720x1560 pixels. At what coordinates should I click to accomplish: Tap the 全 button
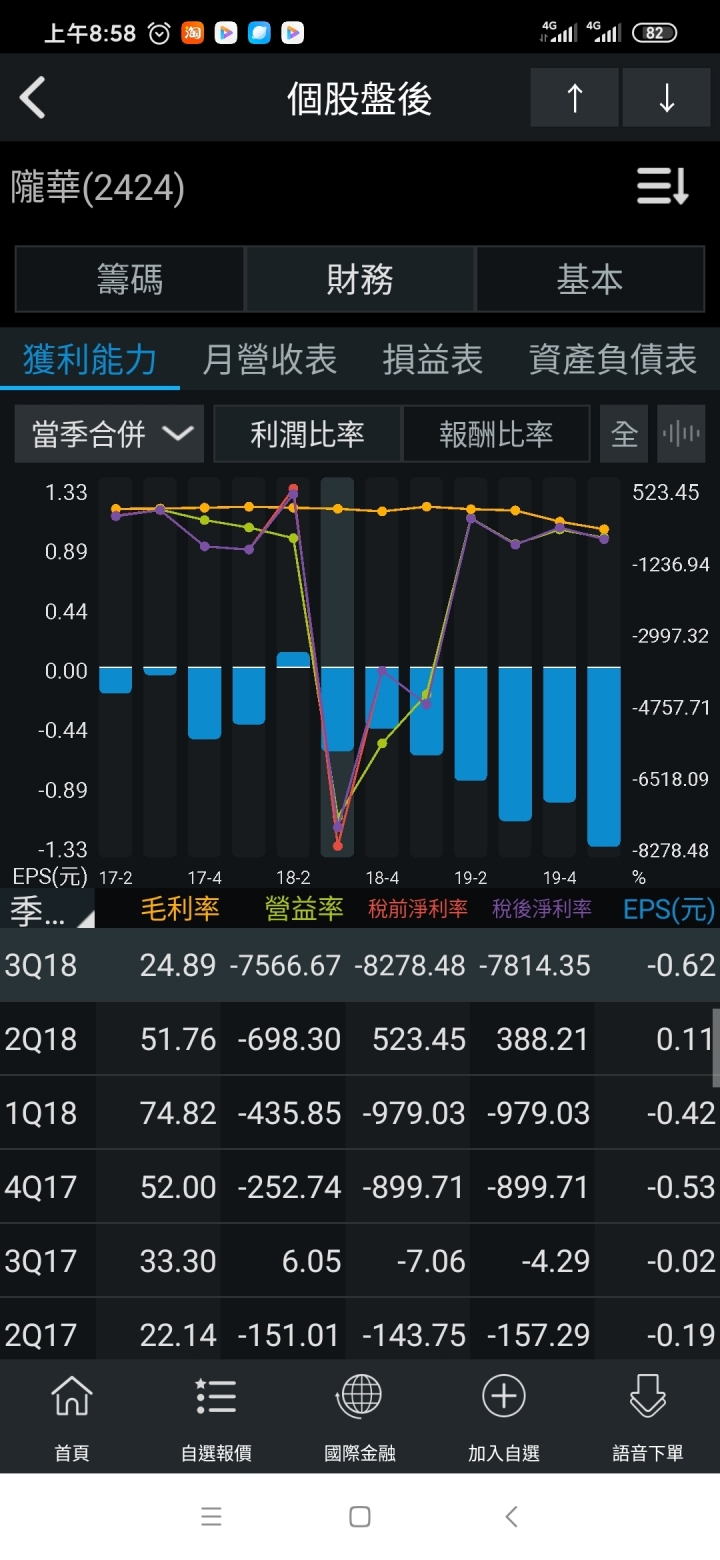625,433
